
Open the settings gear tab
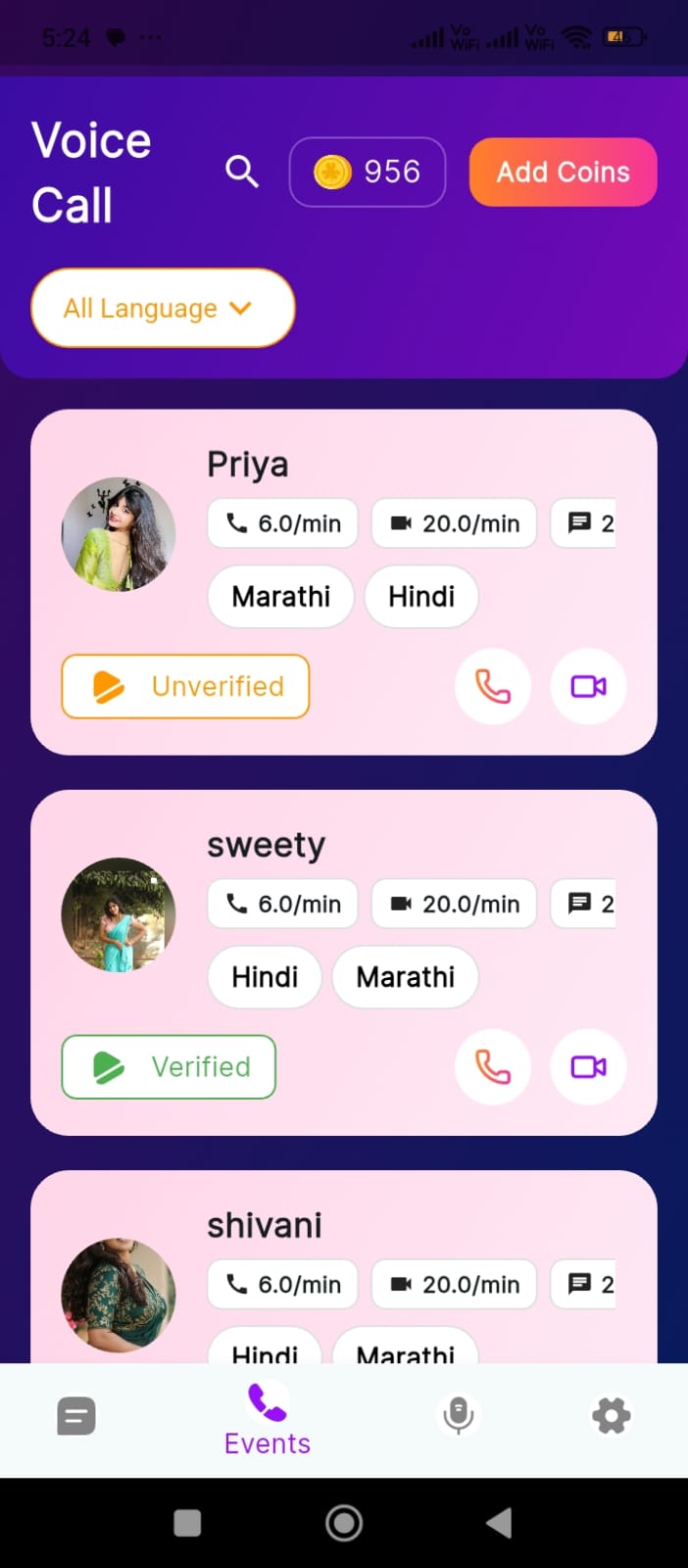tap(612, 1416)
